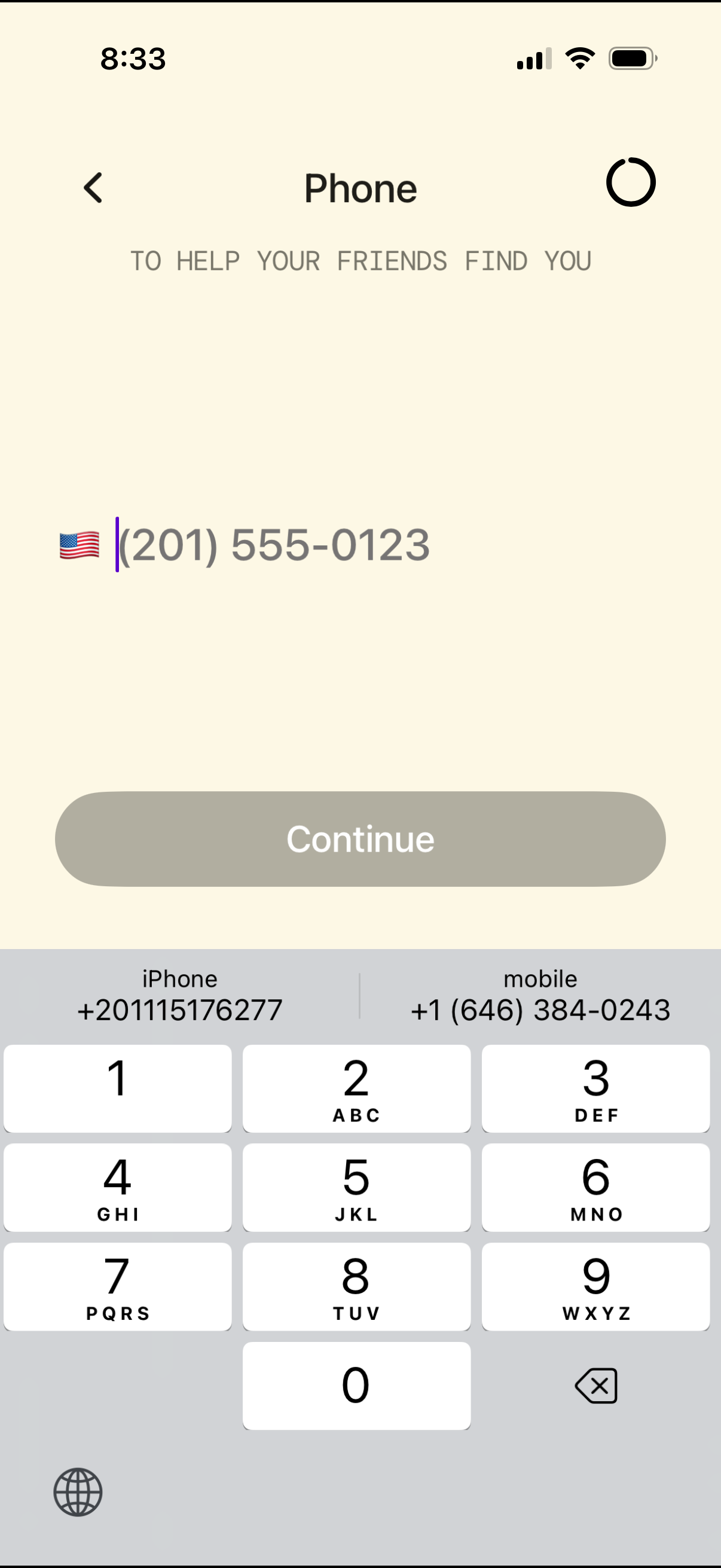
Task: Tap the Wi-Fi icon in the status bar
Action: tap(579, 57)
